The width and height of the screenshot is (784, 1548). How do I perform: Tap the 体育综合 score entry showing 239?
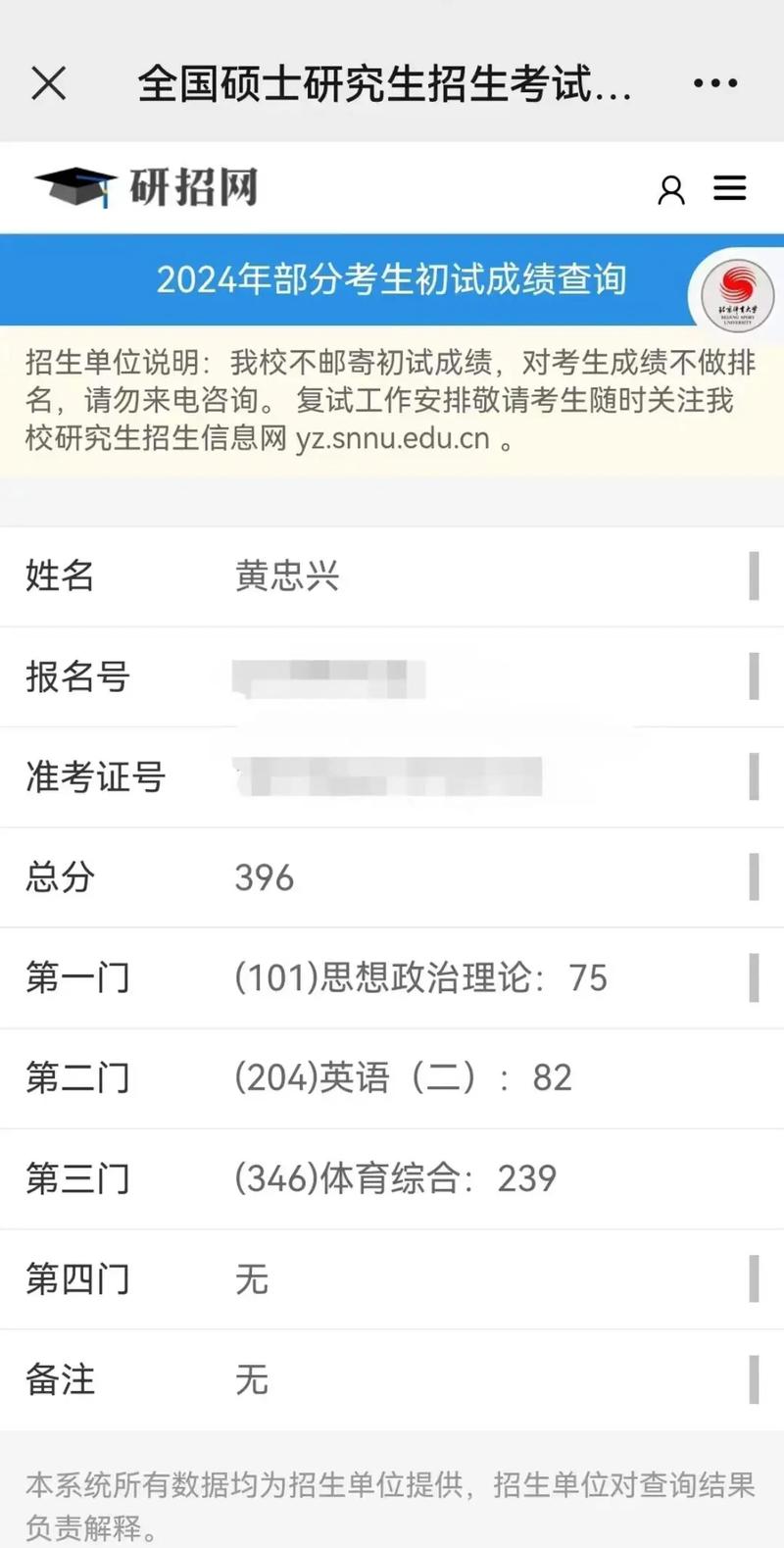pos(392,1179)
